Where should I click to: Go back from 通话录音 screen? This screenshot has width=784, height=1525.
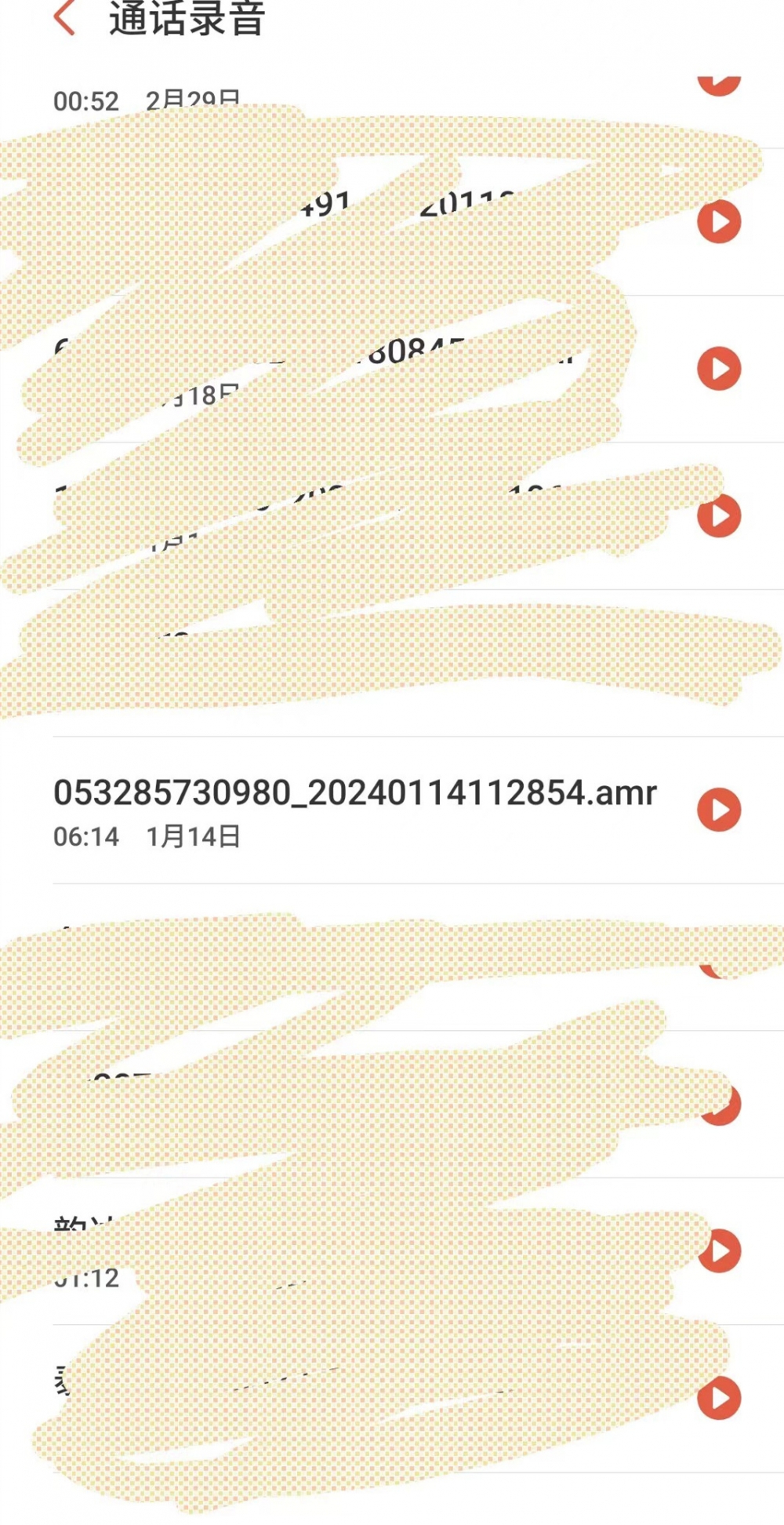65,17
